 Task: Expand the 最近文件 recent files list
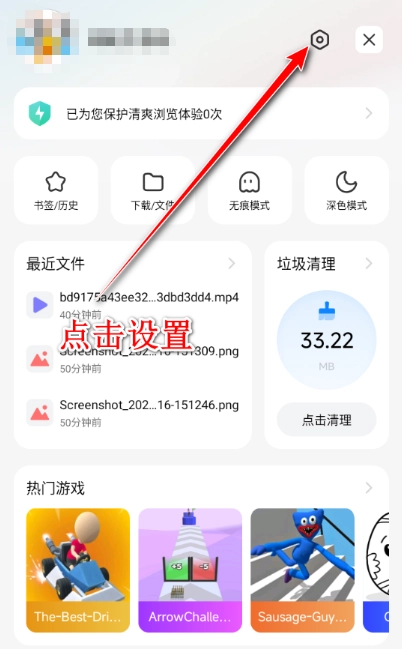click(232, 263)
